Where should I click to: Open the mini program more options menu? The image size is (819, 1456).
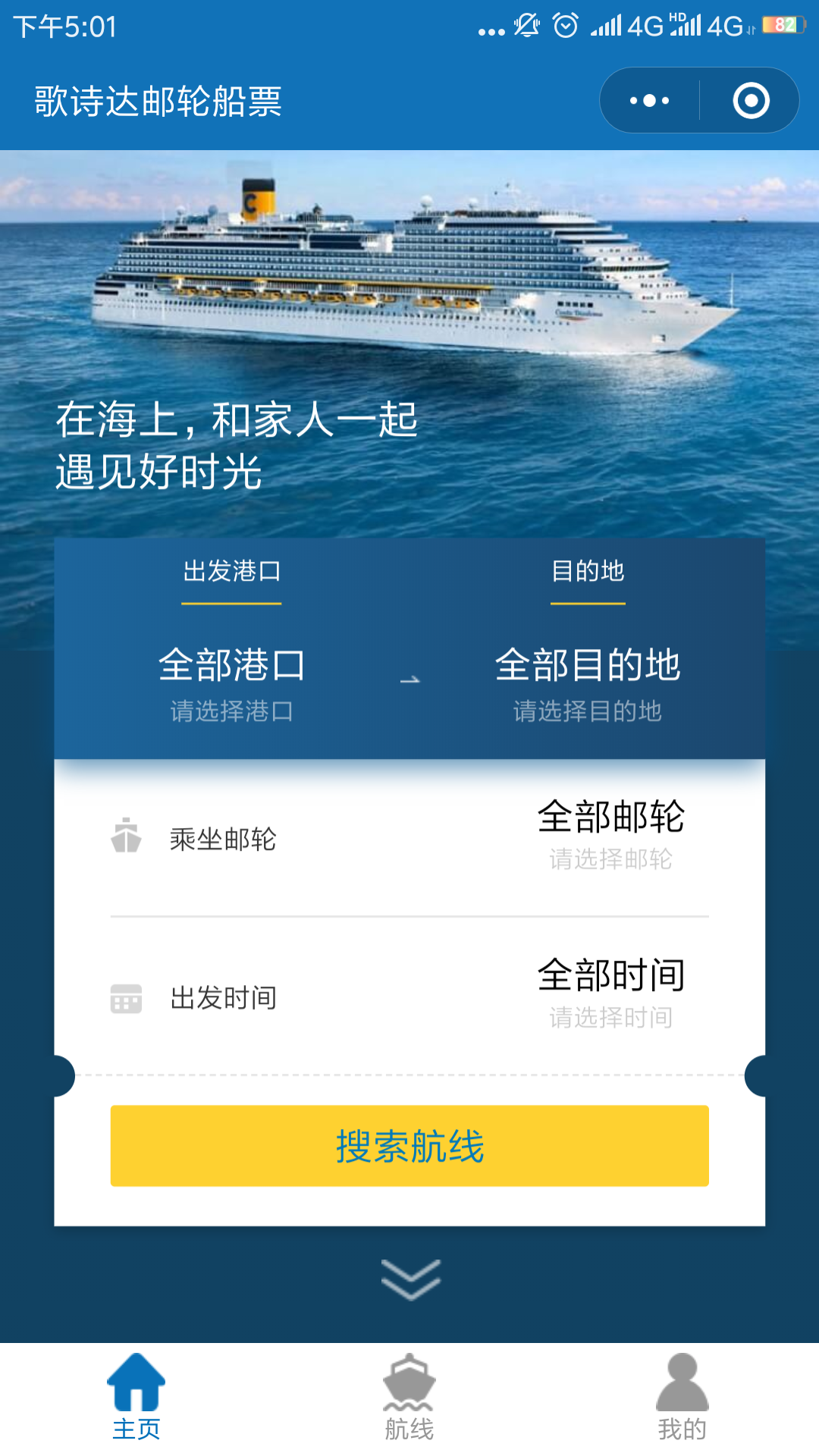[x=650, y=101]
